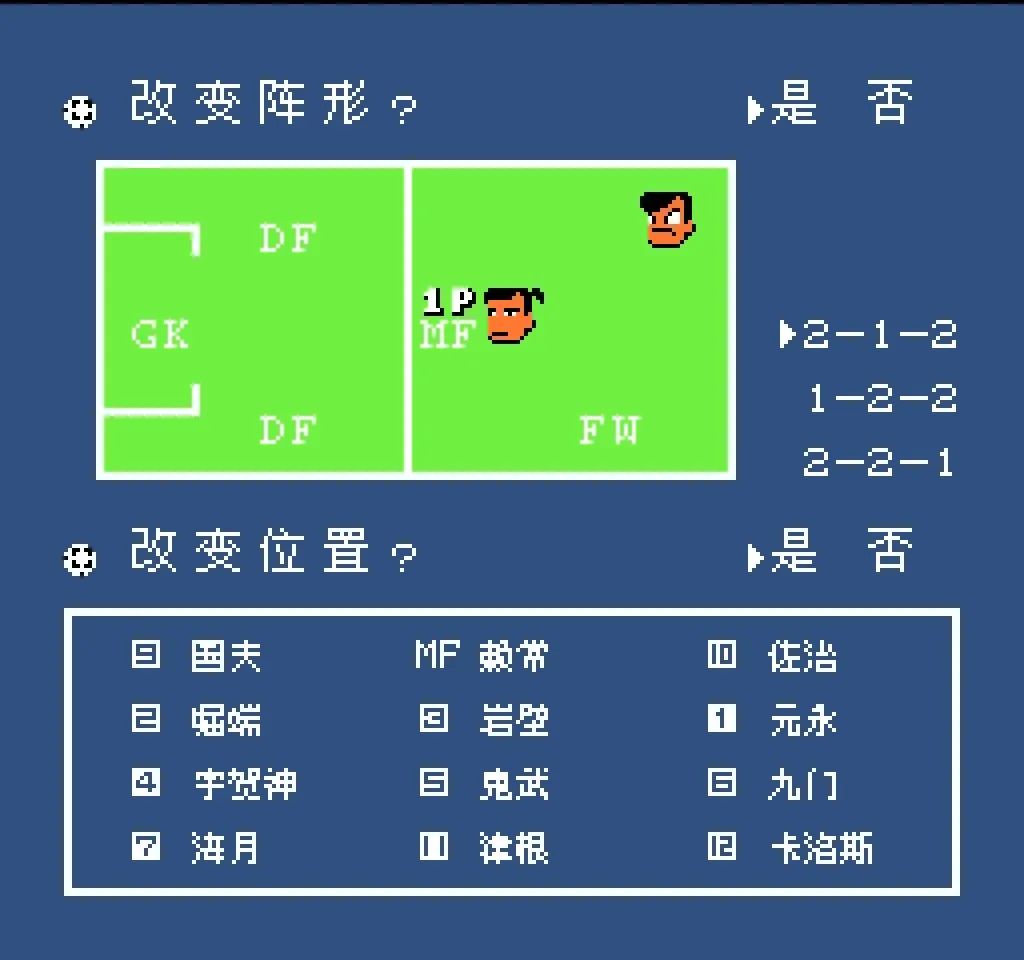1024x960 pixels.
Task: Select MF 赖常 in the roster
Action: coord(513,657)
